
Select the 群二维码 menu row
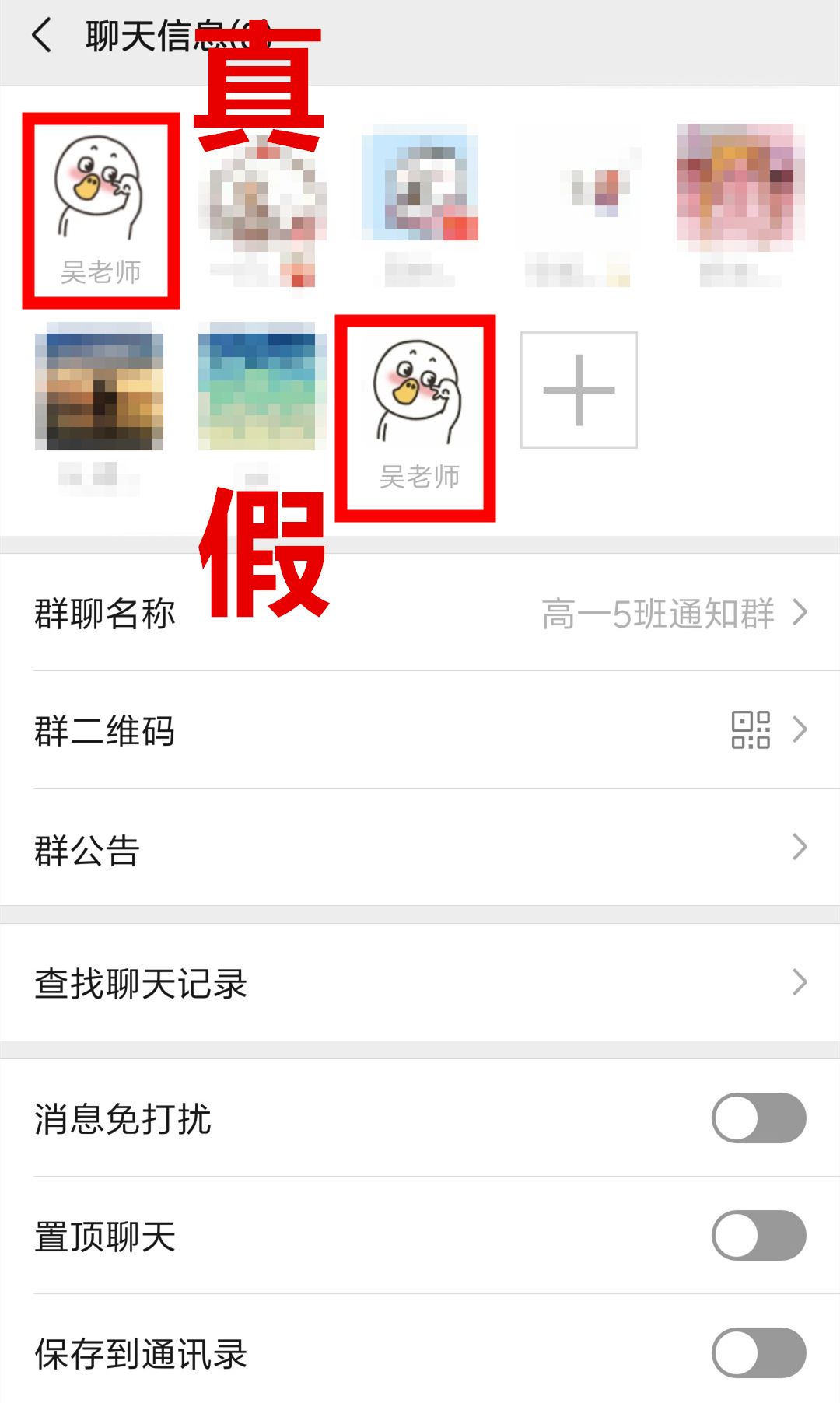(x=311, y=729)
